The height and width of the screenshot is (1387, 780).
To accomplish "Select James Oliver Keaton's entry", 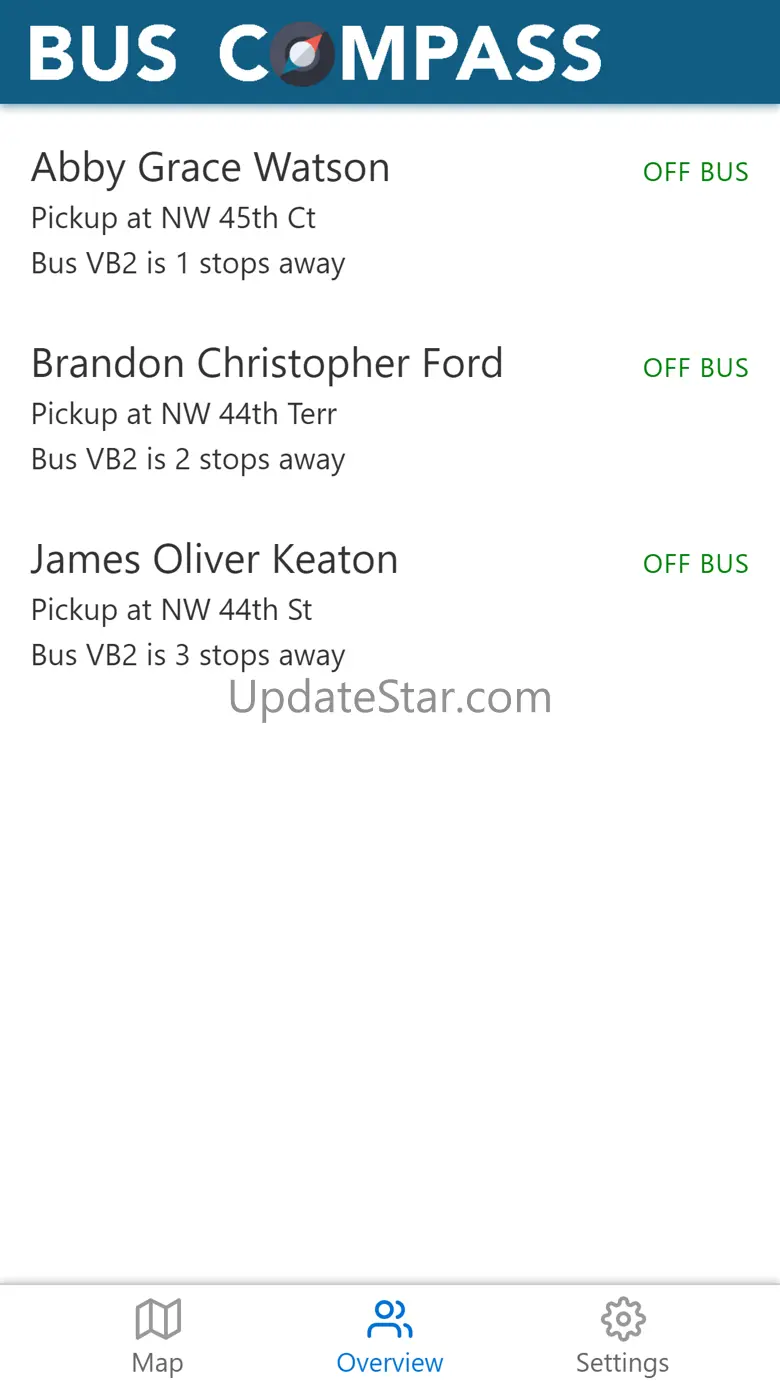I will click(390, 606).
